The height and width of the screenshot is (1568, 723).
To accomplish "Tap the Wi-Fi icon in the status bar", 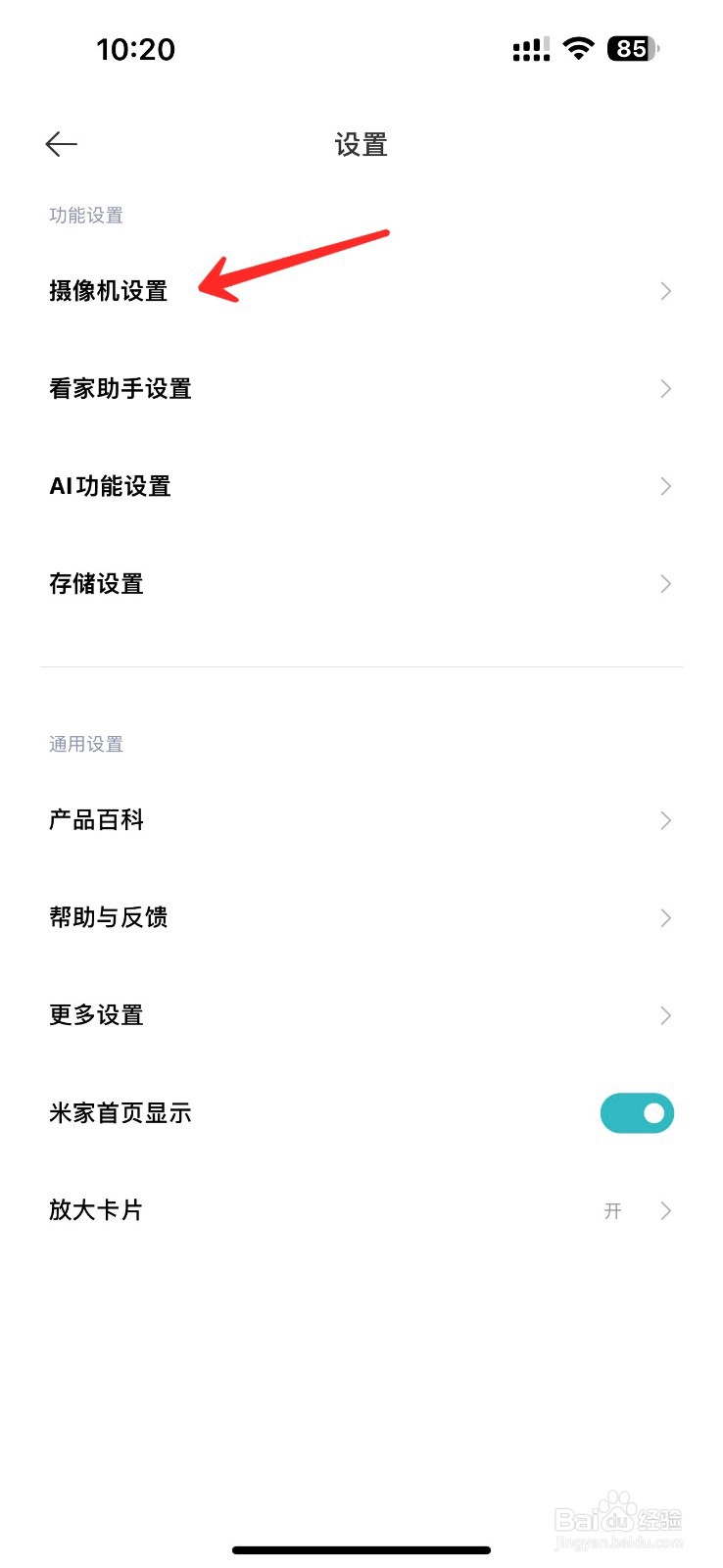I will (578, 49).
